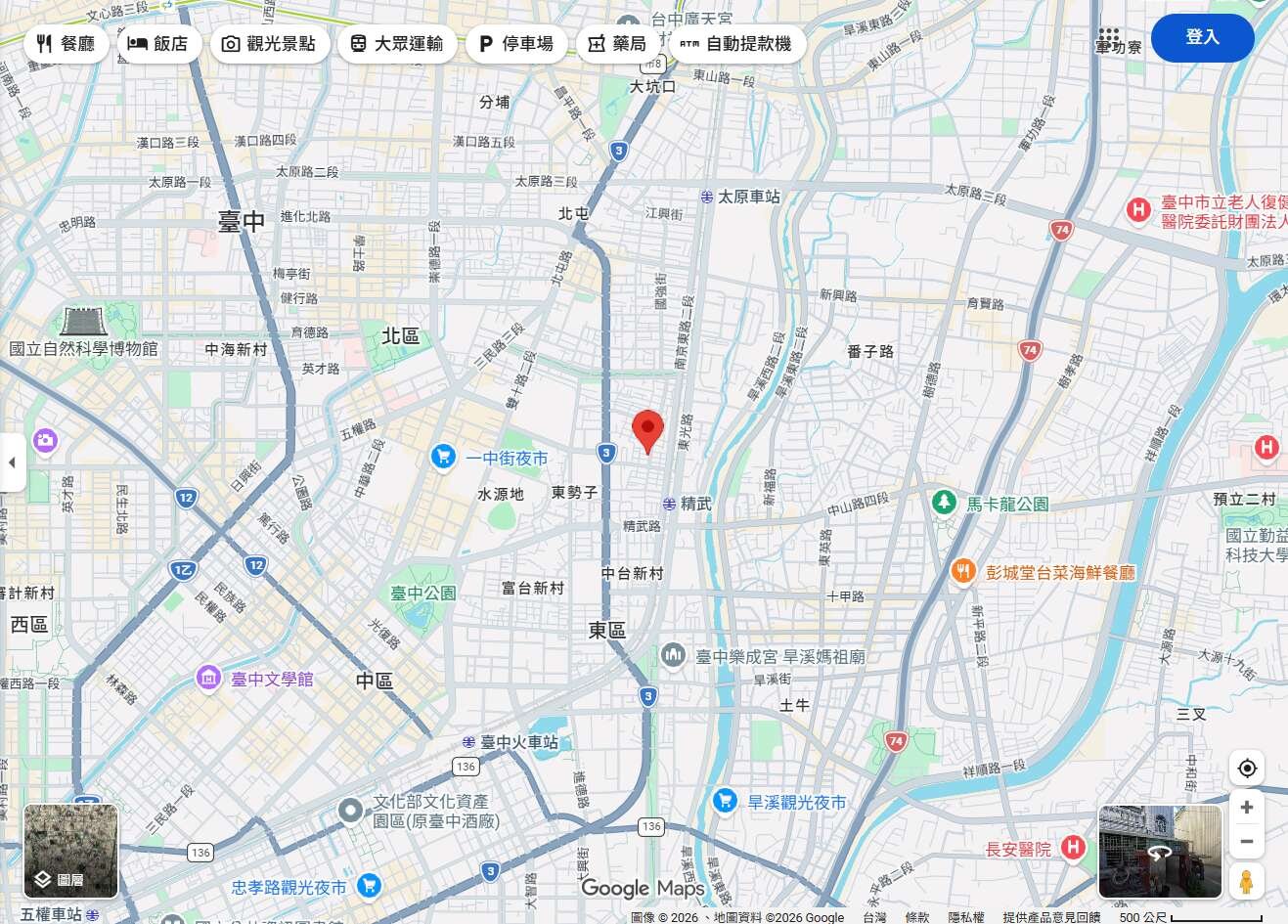Open the 條款 terms link
Viewport: 1288px width, 924px height.
click(917, 917)
